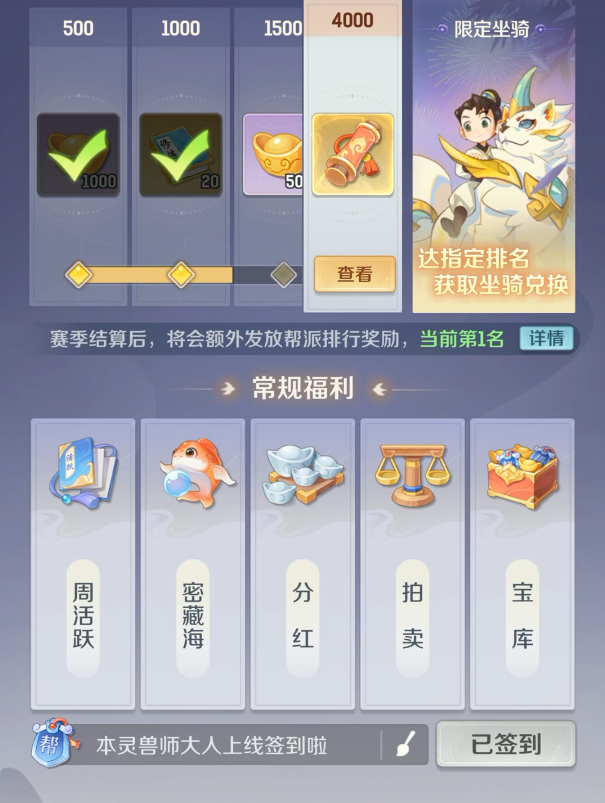The image size is (605, 803).
Task: Open 详情 for guild ranking rewards
Action: click(546, 338)
